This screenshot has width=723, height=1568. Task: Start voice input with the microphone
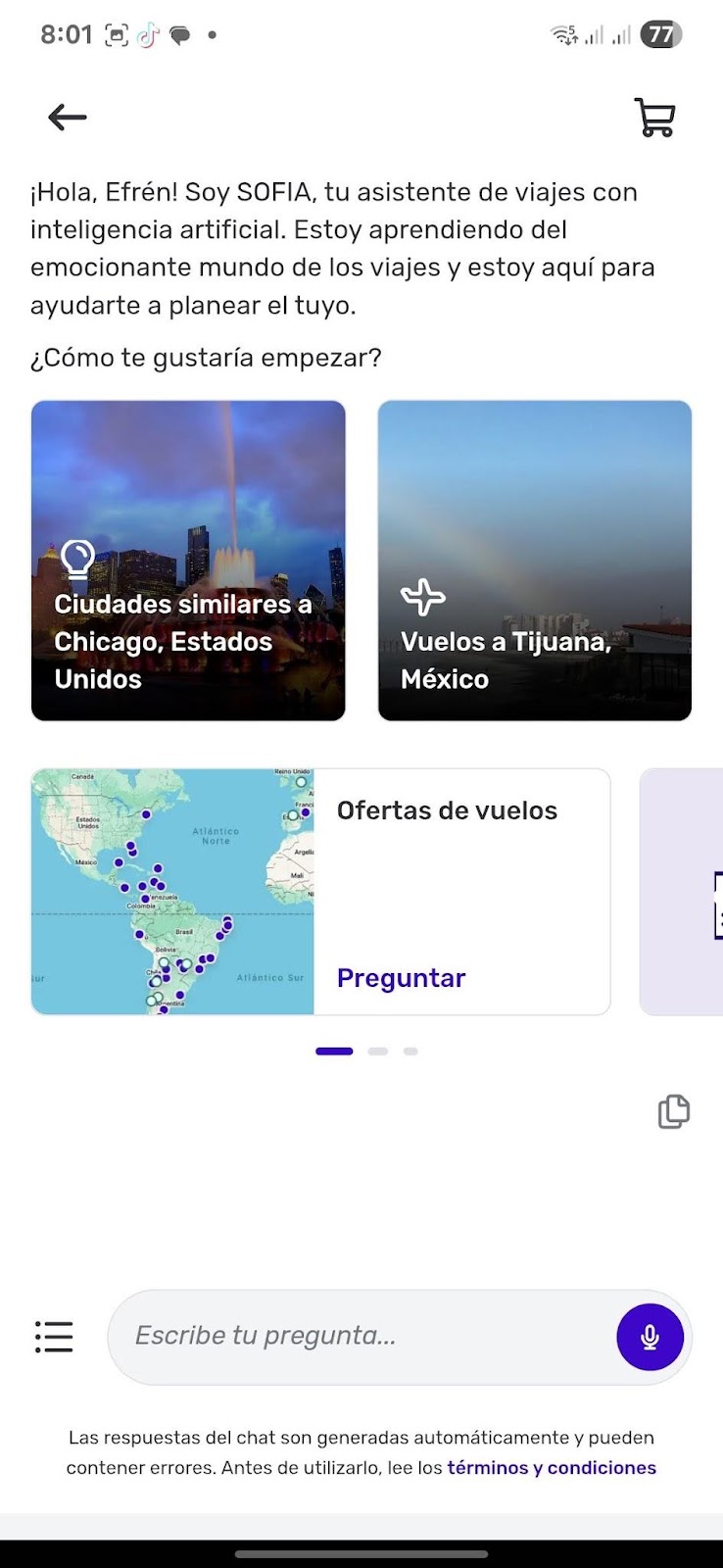point(650,1337)
